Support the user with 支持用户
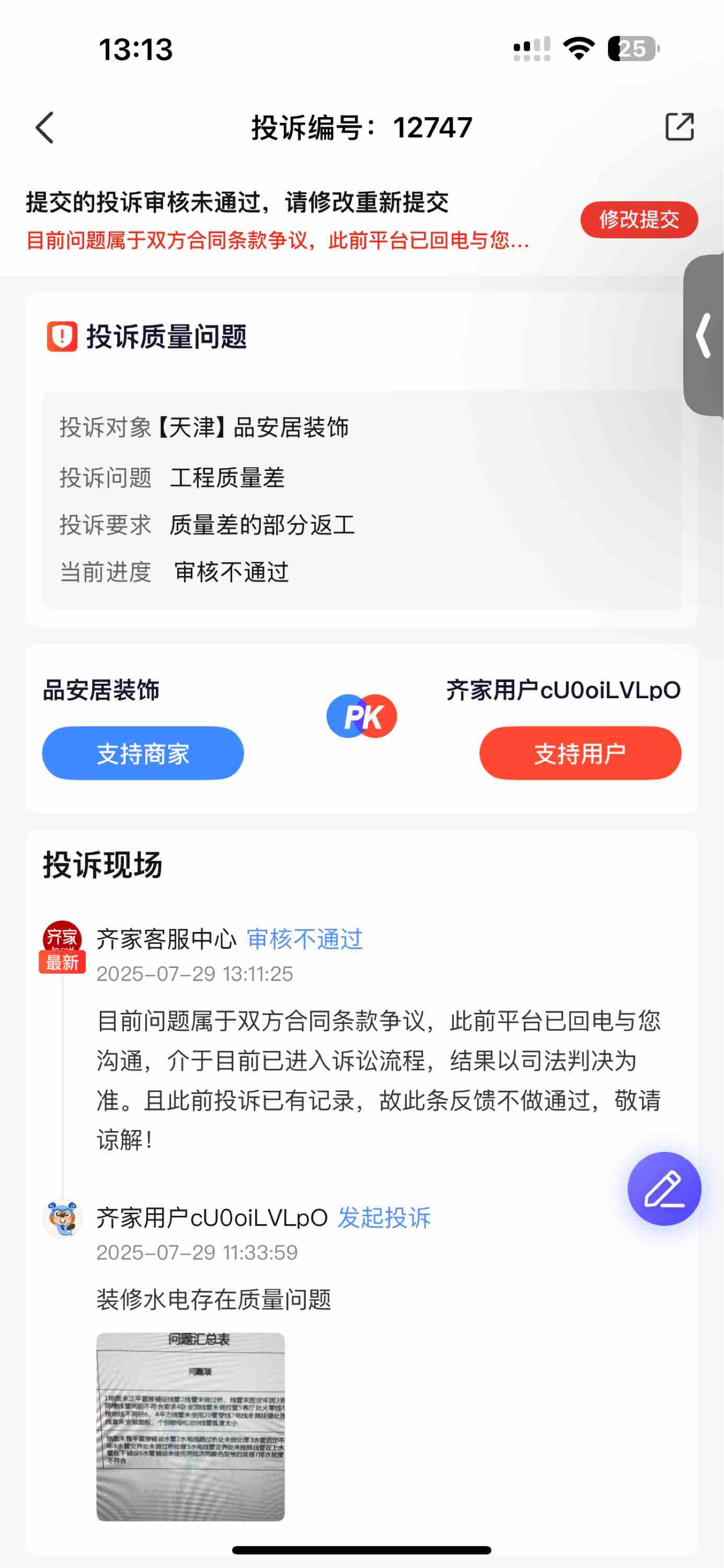Image resolution: width=724 pixels, height=1568 pixels. point(580,753)
